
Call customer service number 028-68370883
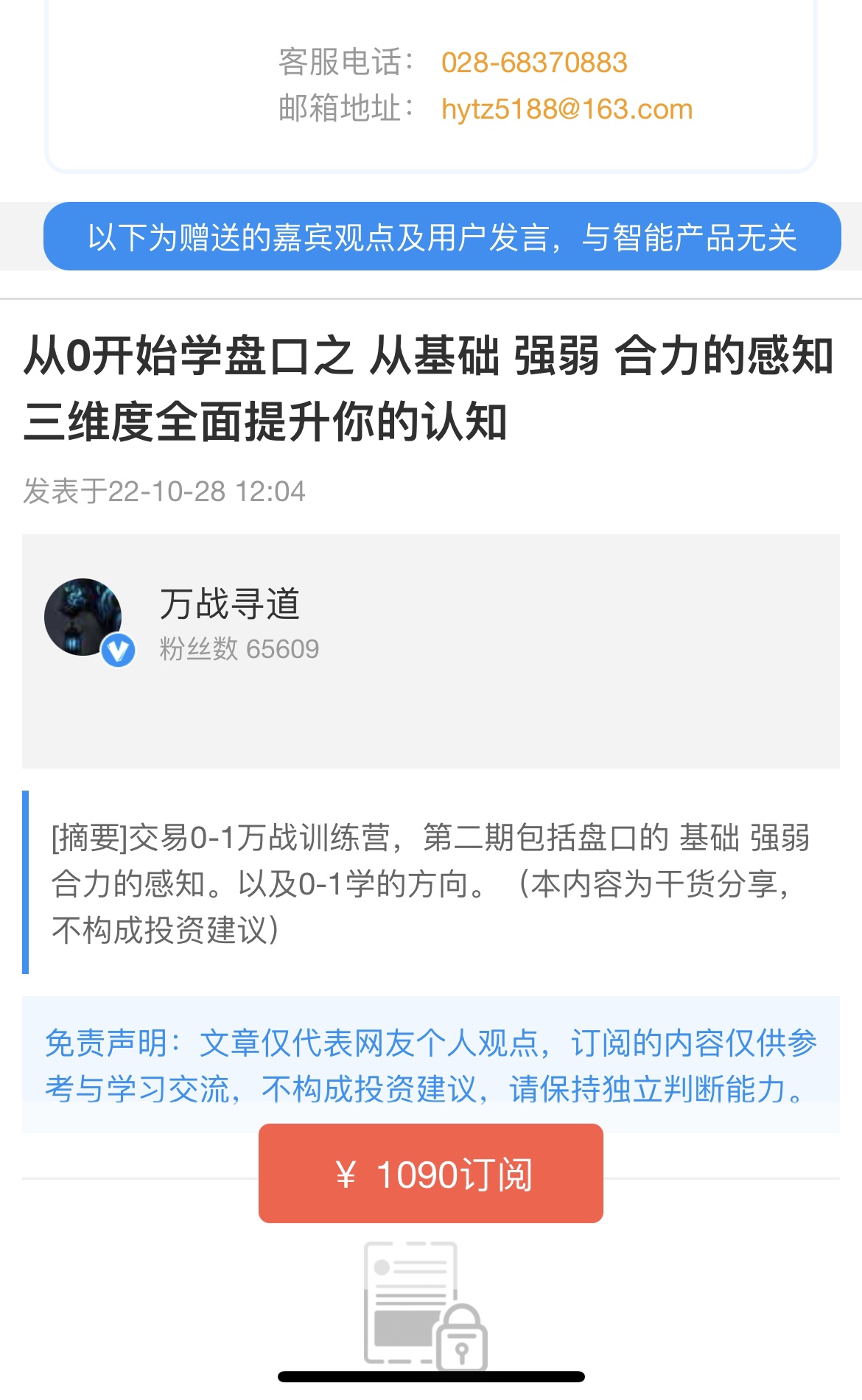[534, 63]
